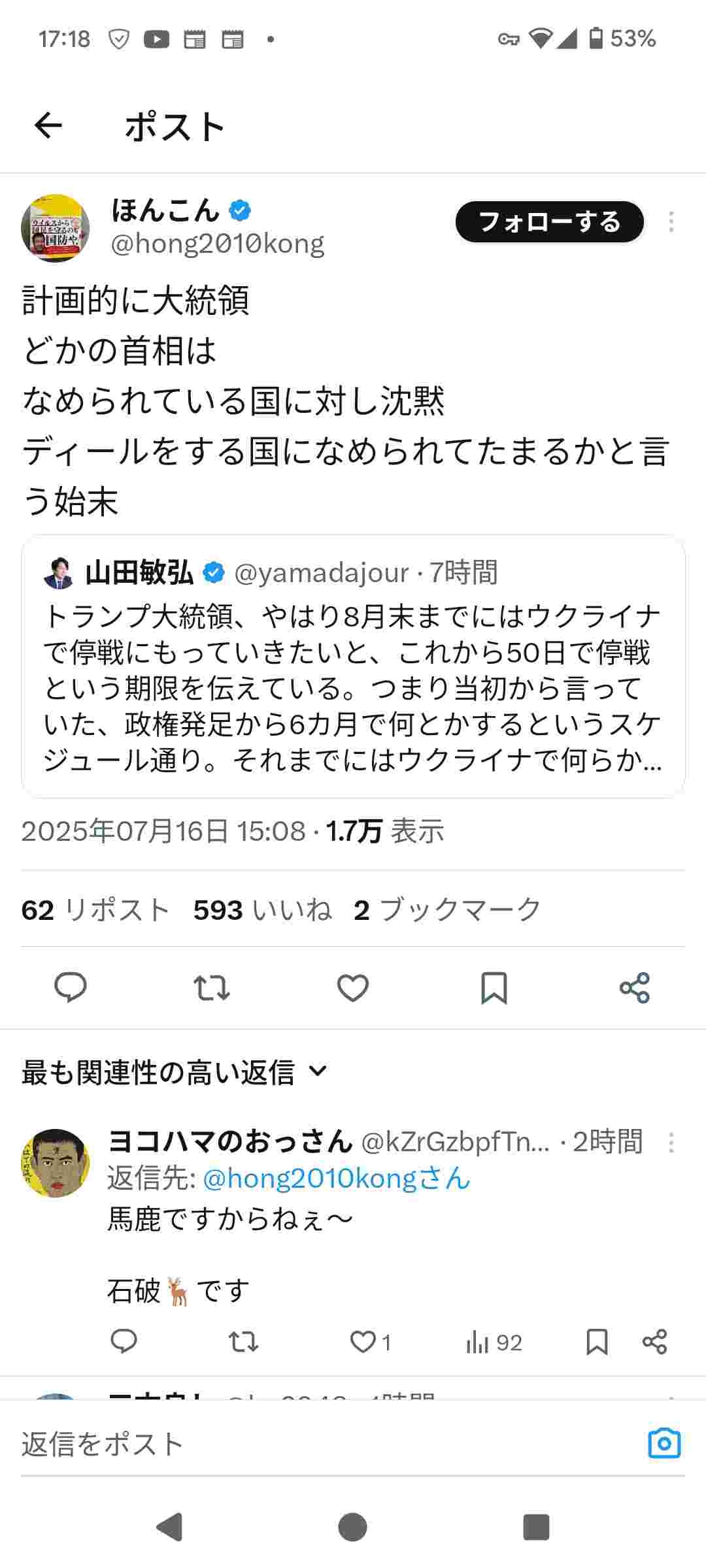Image resolution: width=706 pixels, height=1568 pixels.
Task: Repost ほんこん's main post
Action: [212, 987]
